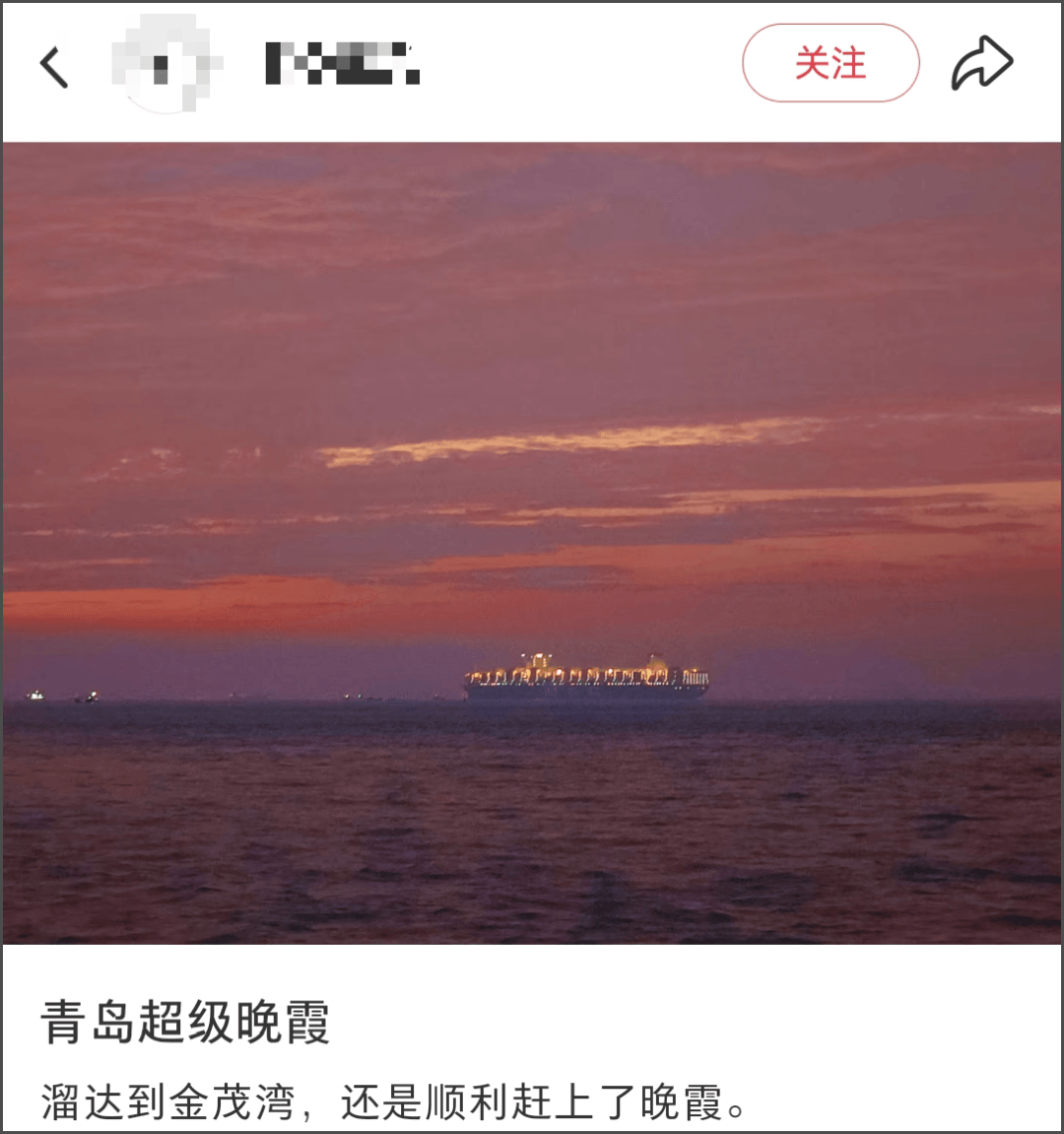This screenshot has width=1064, height=1134.
Task: Go back using the top arrow
Action: pyautogui.click(x=54, y=67)
